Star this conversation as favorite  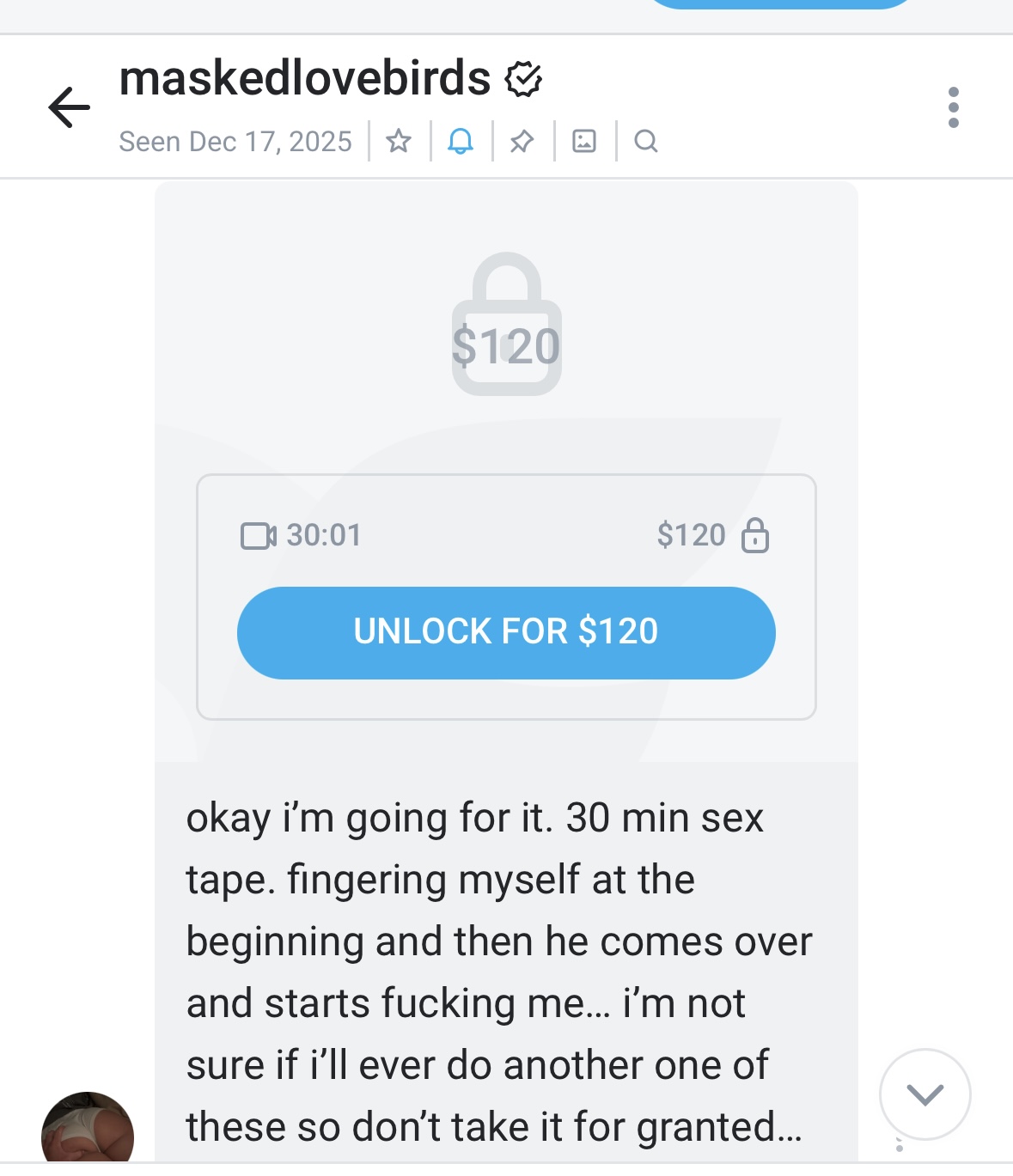click(x=399, y=141)
